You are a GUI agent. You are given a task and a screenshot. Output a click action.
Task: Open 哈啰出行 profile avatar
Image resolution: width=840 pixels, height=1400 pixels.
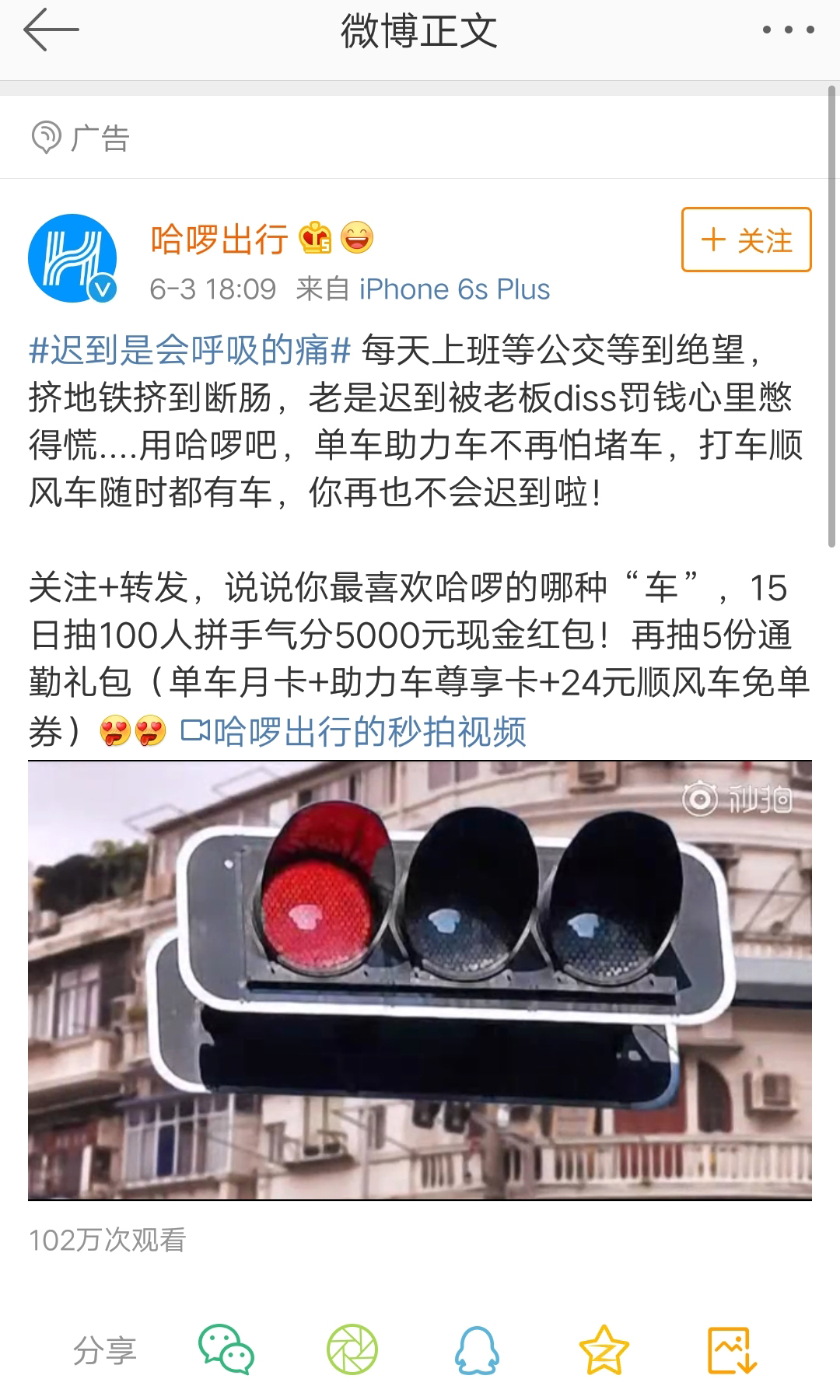(x=72, y=258)
